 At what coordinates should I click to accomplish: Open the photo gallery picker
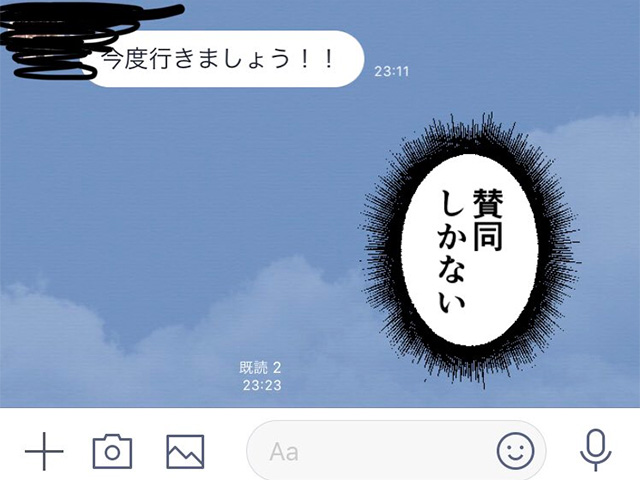pos(185,452)
